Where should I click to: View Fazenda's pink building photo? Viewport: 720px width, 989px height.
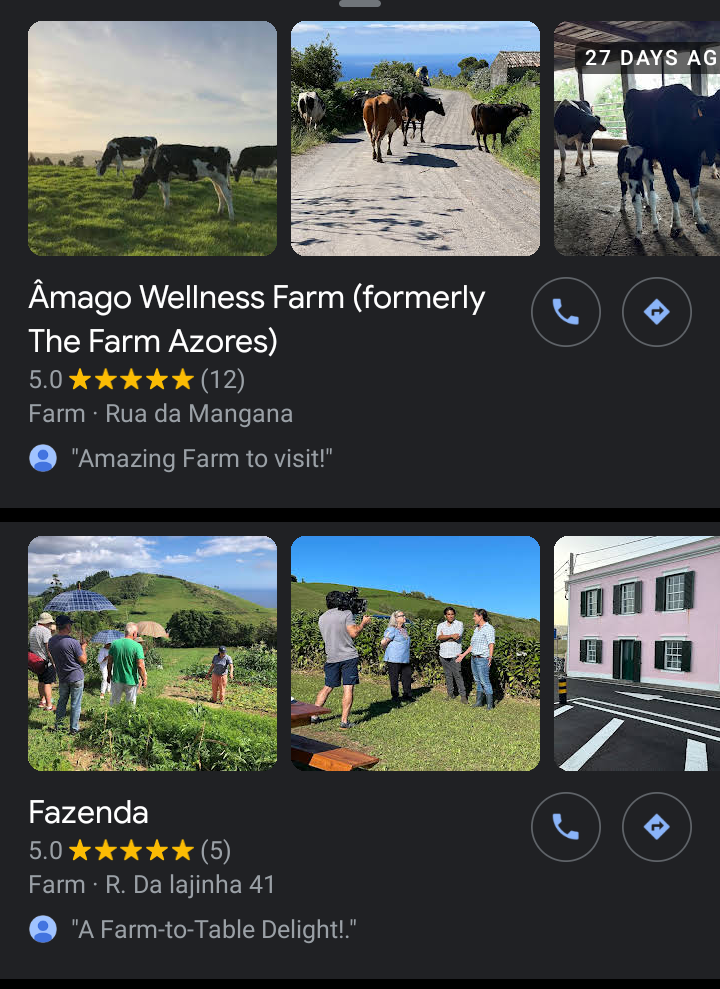click(x=637, y=653)
